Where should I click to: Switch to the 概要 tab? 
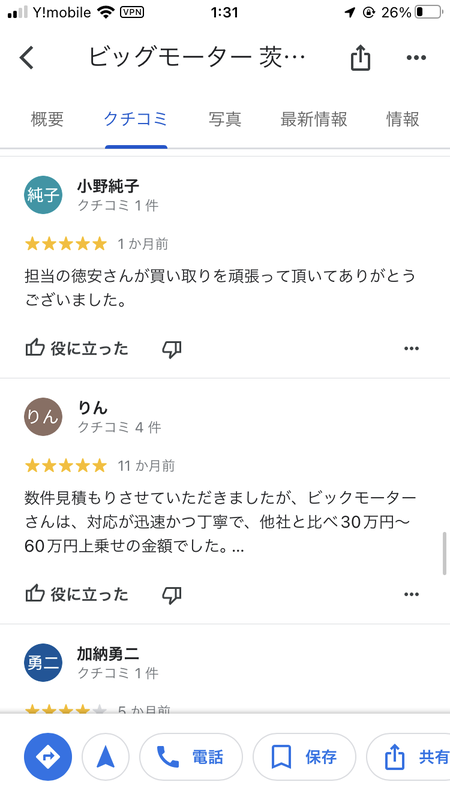tap(47, 119)
